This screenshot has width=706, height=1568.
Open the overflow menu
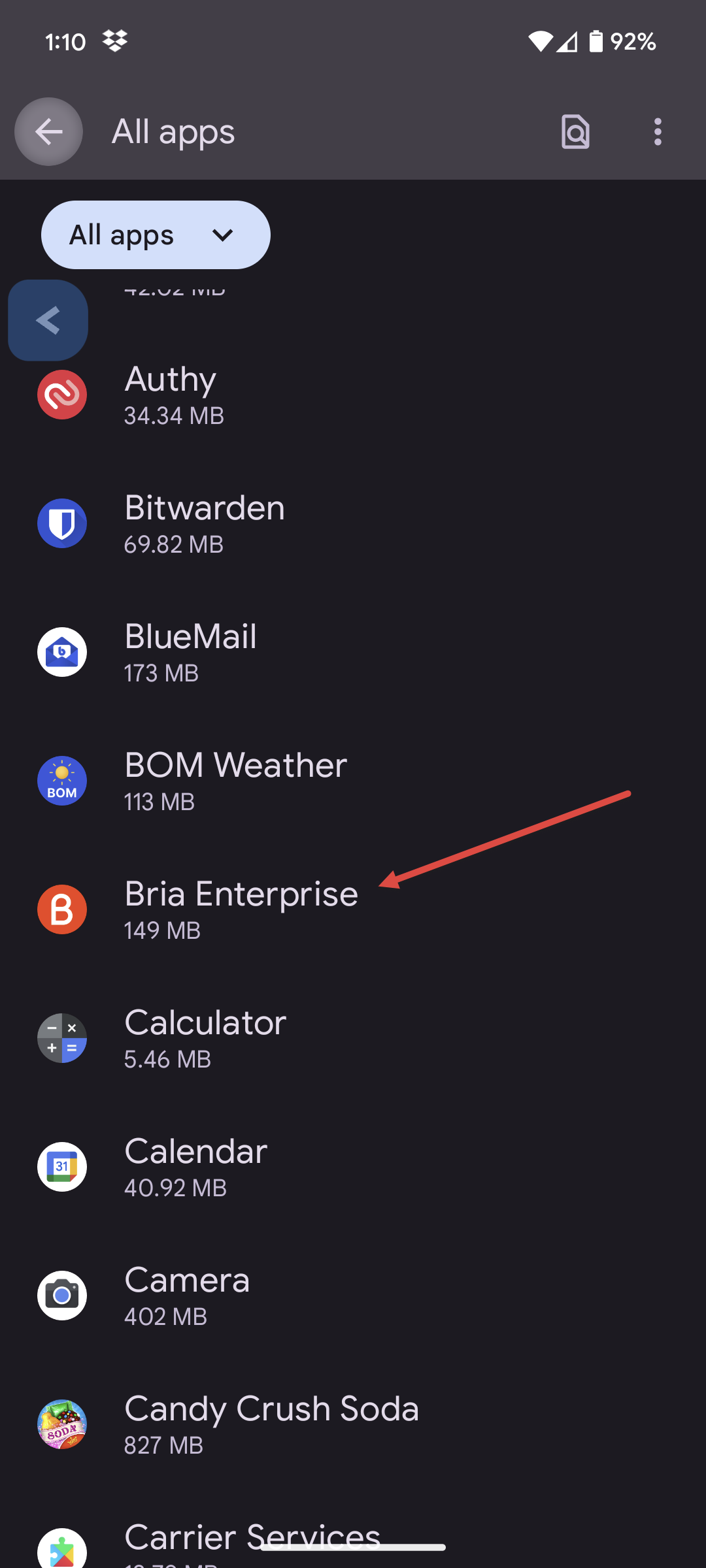click(658, 132)
